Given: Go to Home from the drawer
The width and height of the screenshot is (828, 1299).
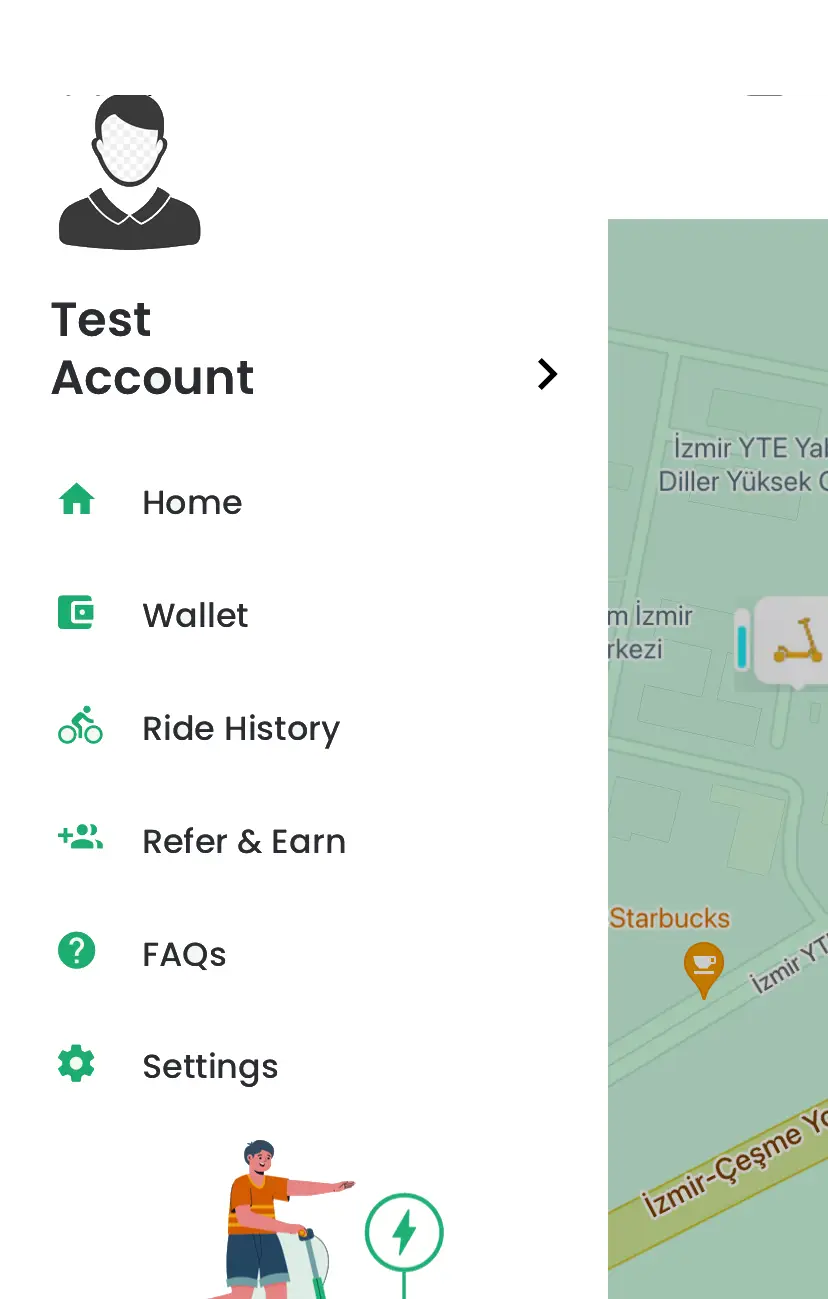Looking at the screenshot, I should (191, 502).
